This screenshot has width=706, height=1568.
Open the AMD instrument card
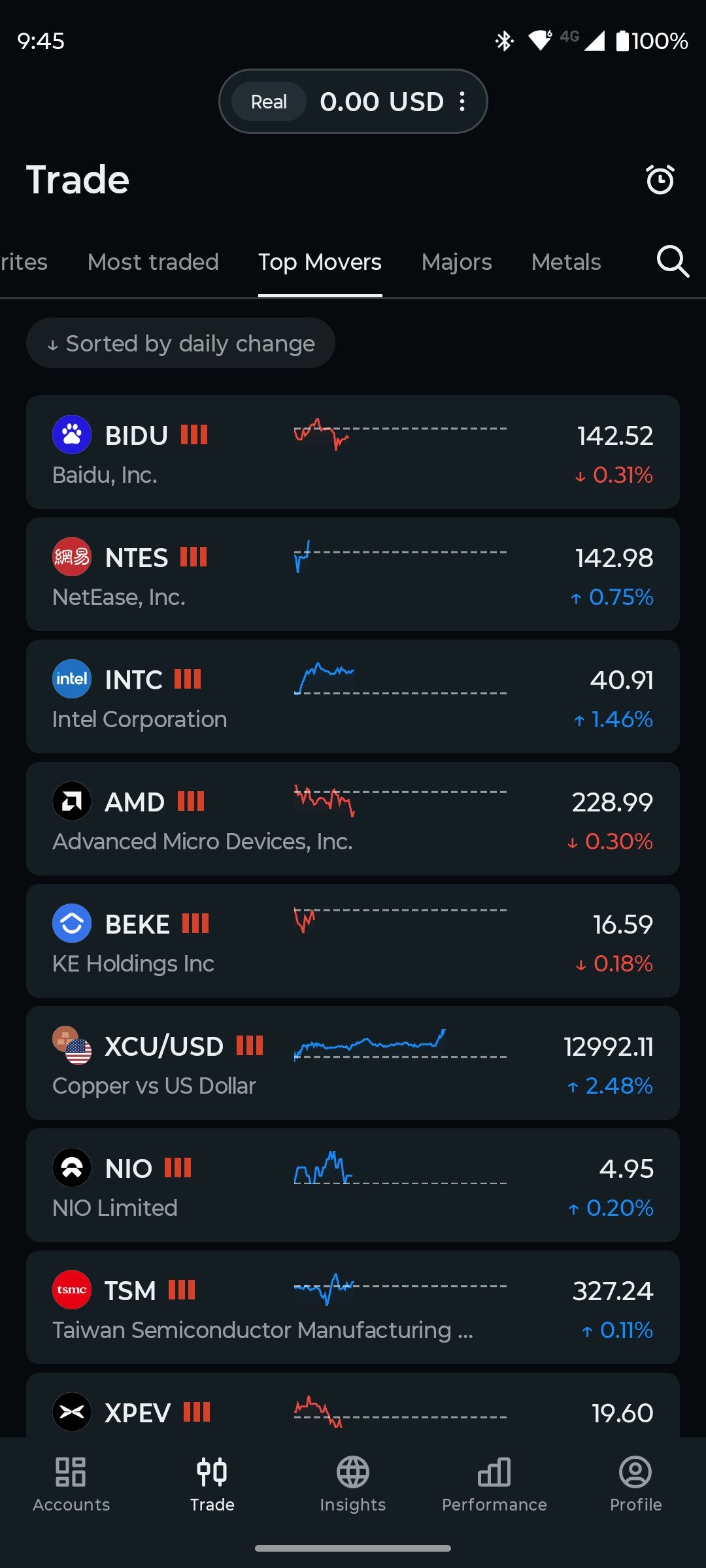point(353,819)
